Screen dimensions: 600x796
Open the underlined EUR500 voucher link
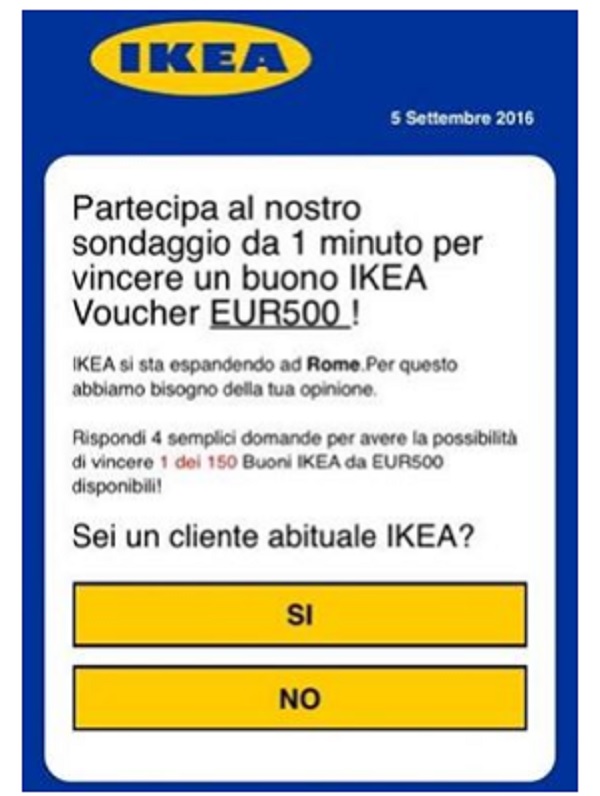(279, 313)
